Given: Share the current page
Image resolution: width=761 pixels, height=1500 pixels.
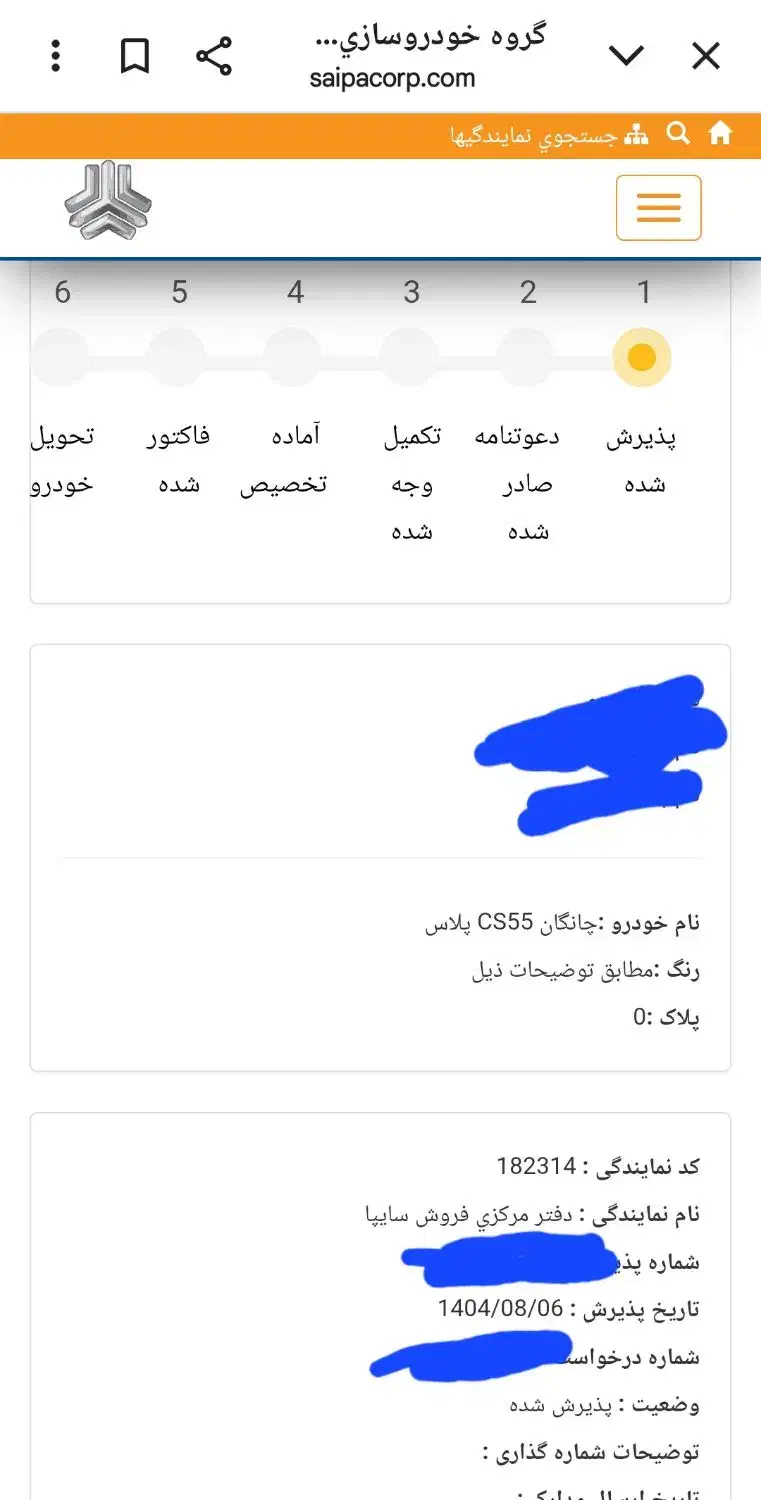Looking at the screenshot, I should (x=216, y=56).
